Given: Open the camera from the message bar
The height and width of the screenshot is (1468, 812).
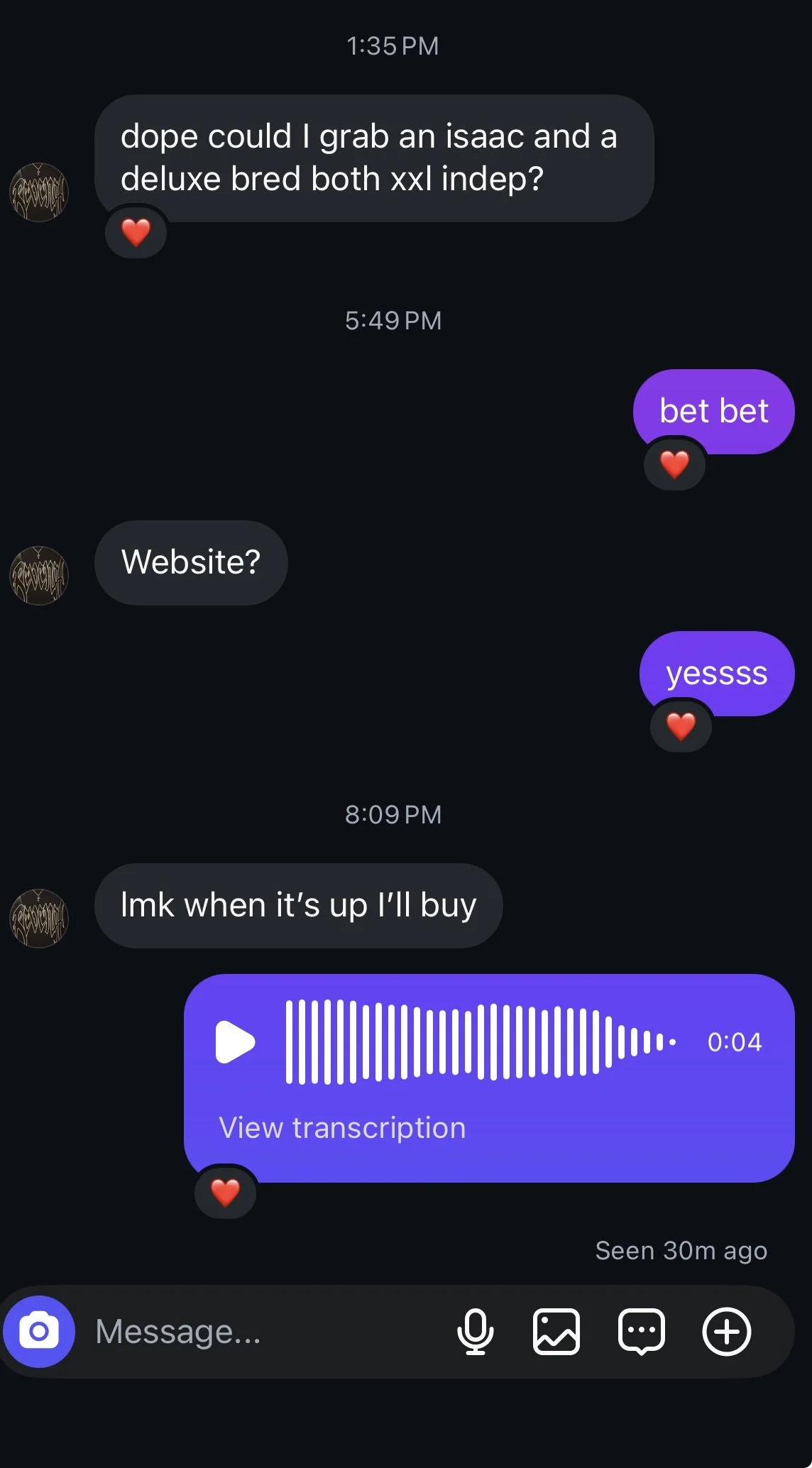Looking at the screenshot, I should tap(39, 1332).
